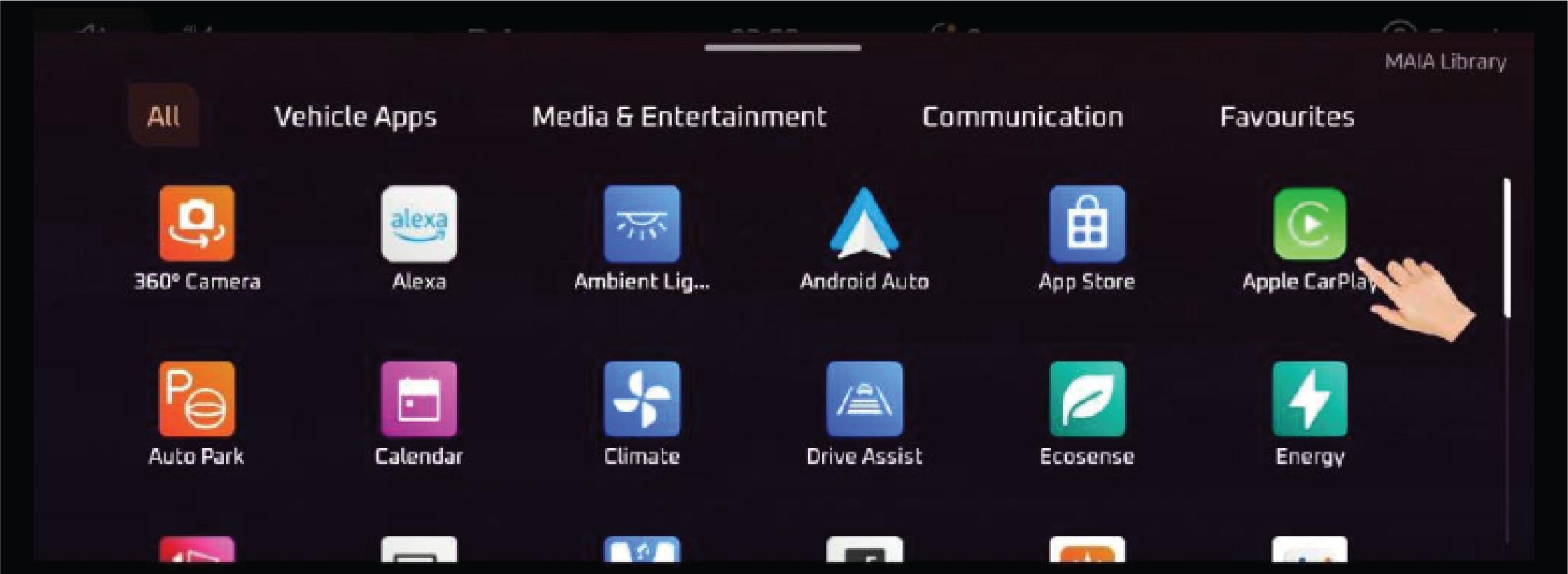Switch to the Vehicle Apps tab
This screenshot has width=1568, height=574.
tap(355, 117)
